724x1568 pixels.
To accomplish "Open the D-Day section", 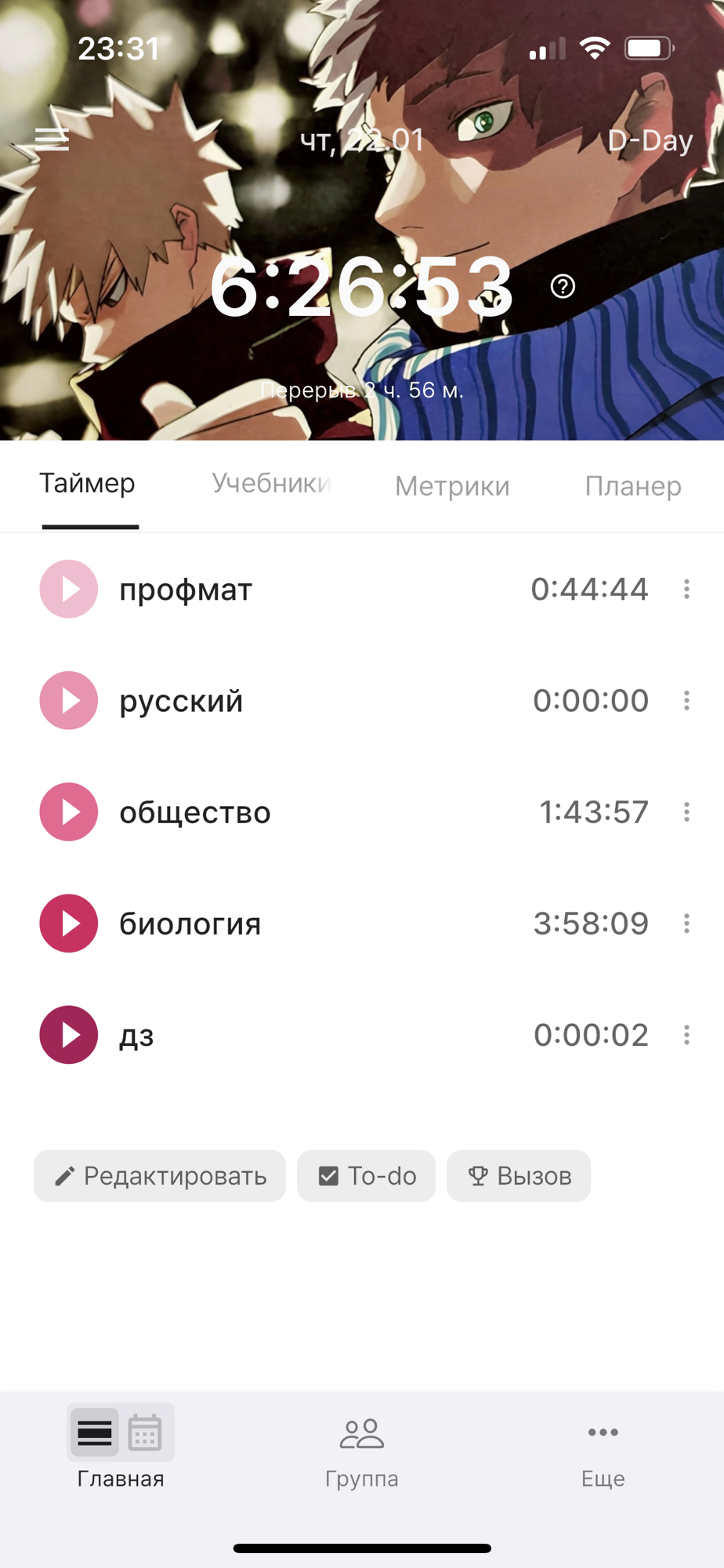I will (x=650, y=140).
